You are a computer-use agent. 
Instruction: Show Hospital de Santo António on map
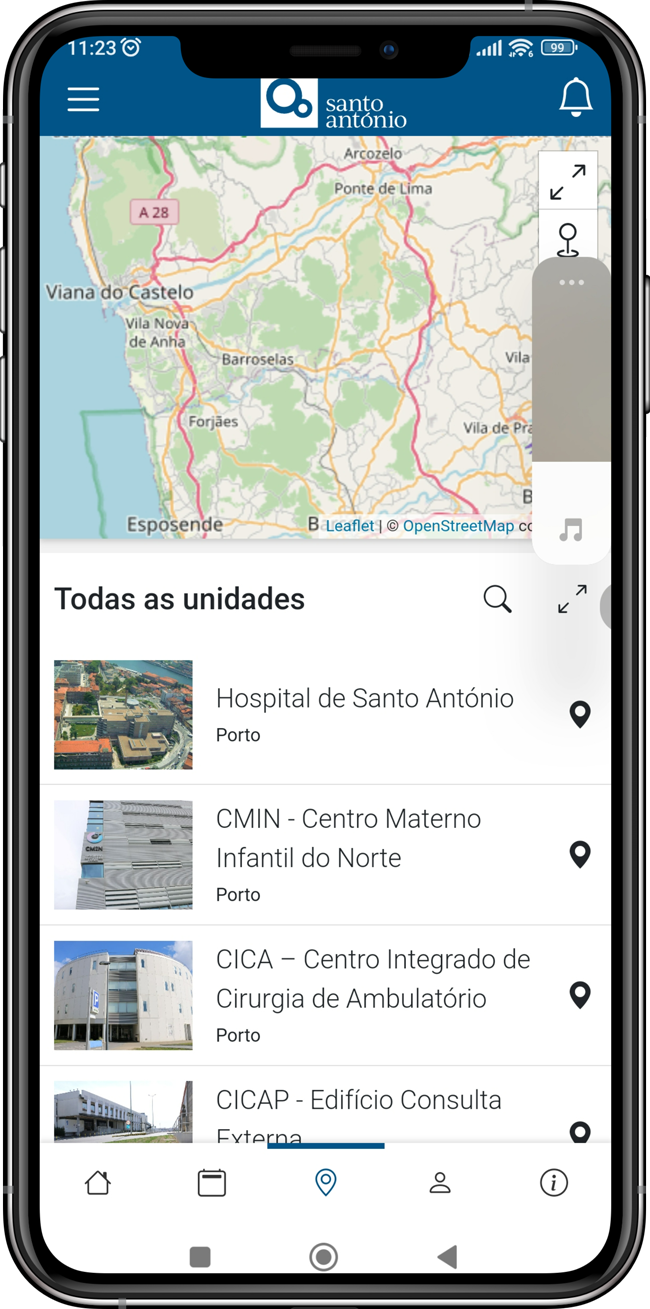click(580, 714)
